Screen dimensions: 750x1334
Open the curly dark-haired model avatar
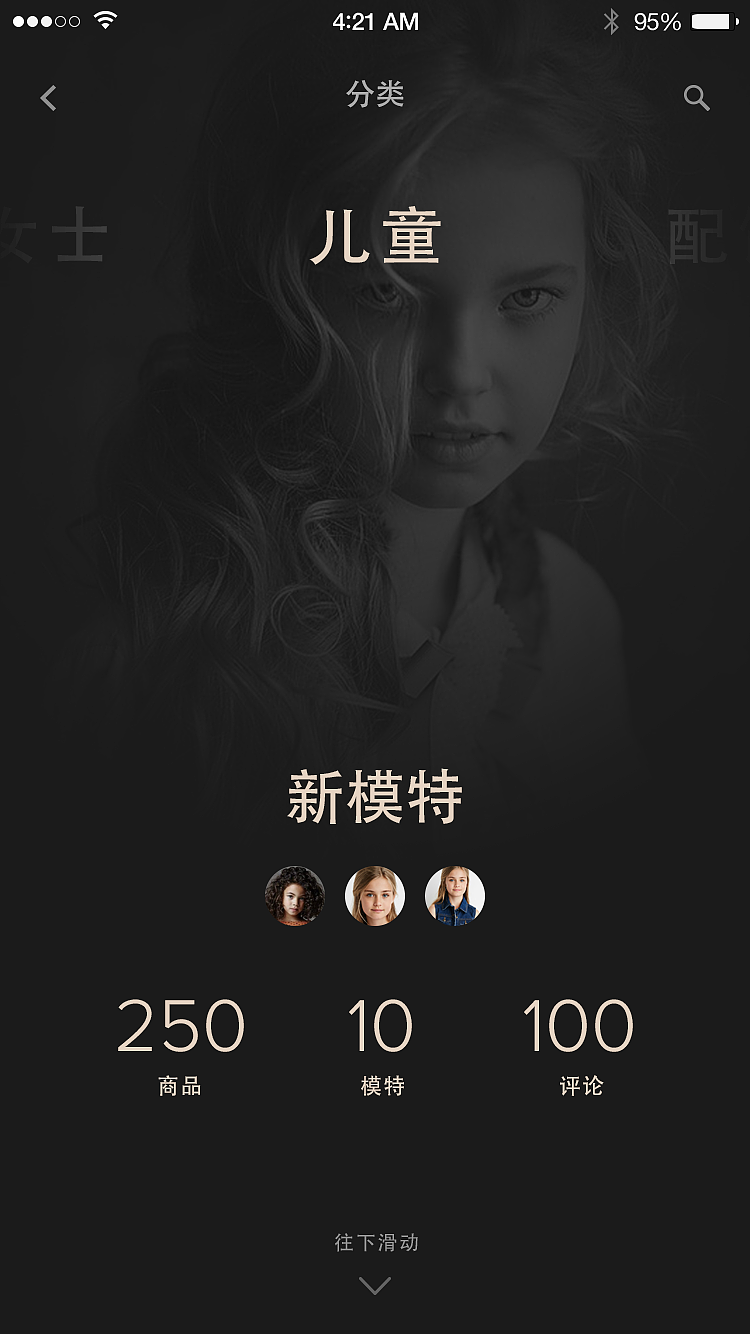click(295, 896)
